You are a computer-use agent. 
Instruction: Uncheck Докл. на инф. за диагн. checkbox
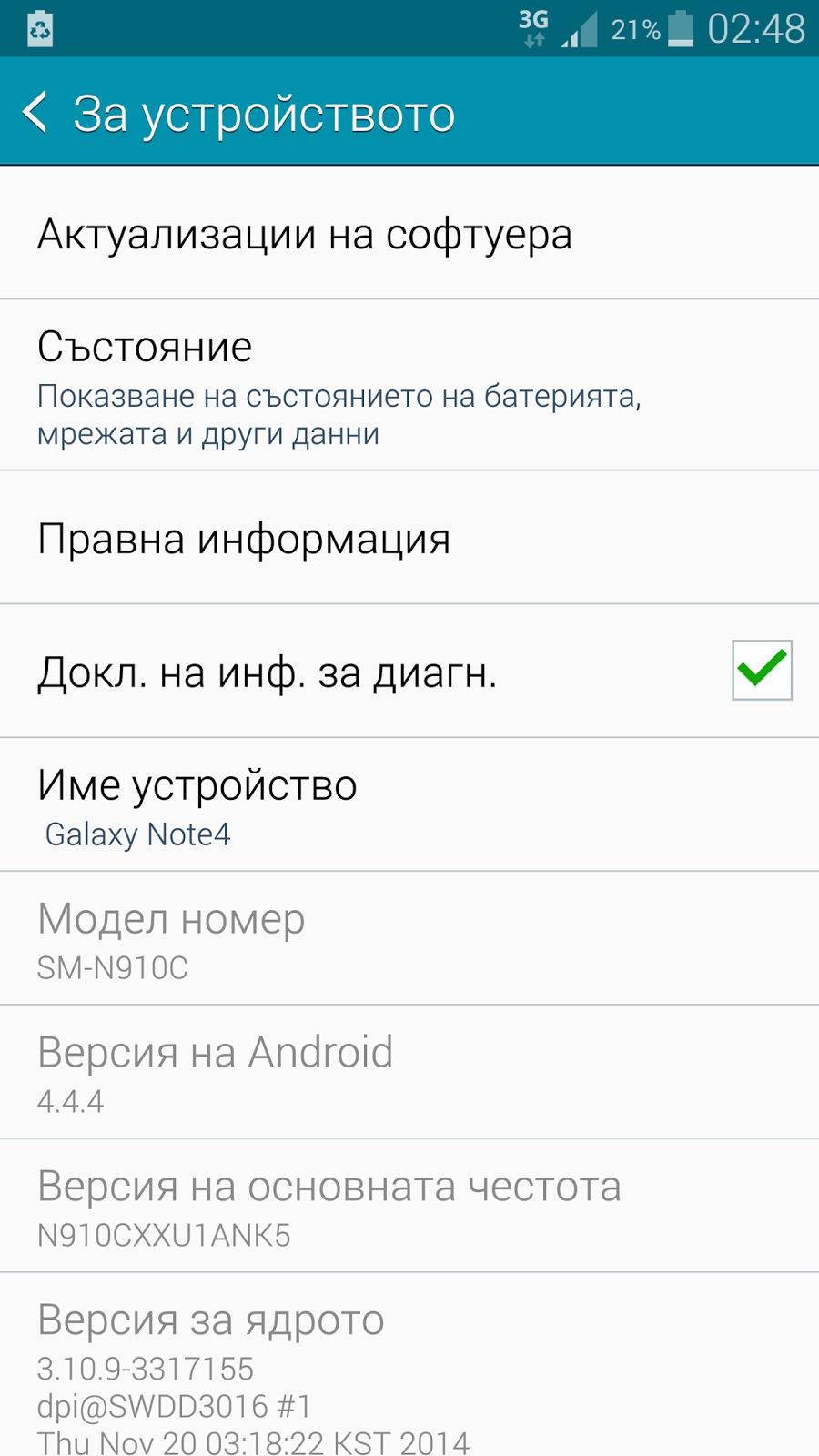tap(762, 671)
